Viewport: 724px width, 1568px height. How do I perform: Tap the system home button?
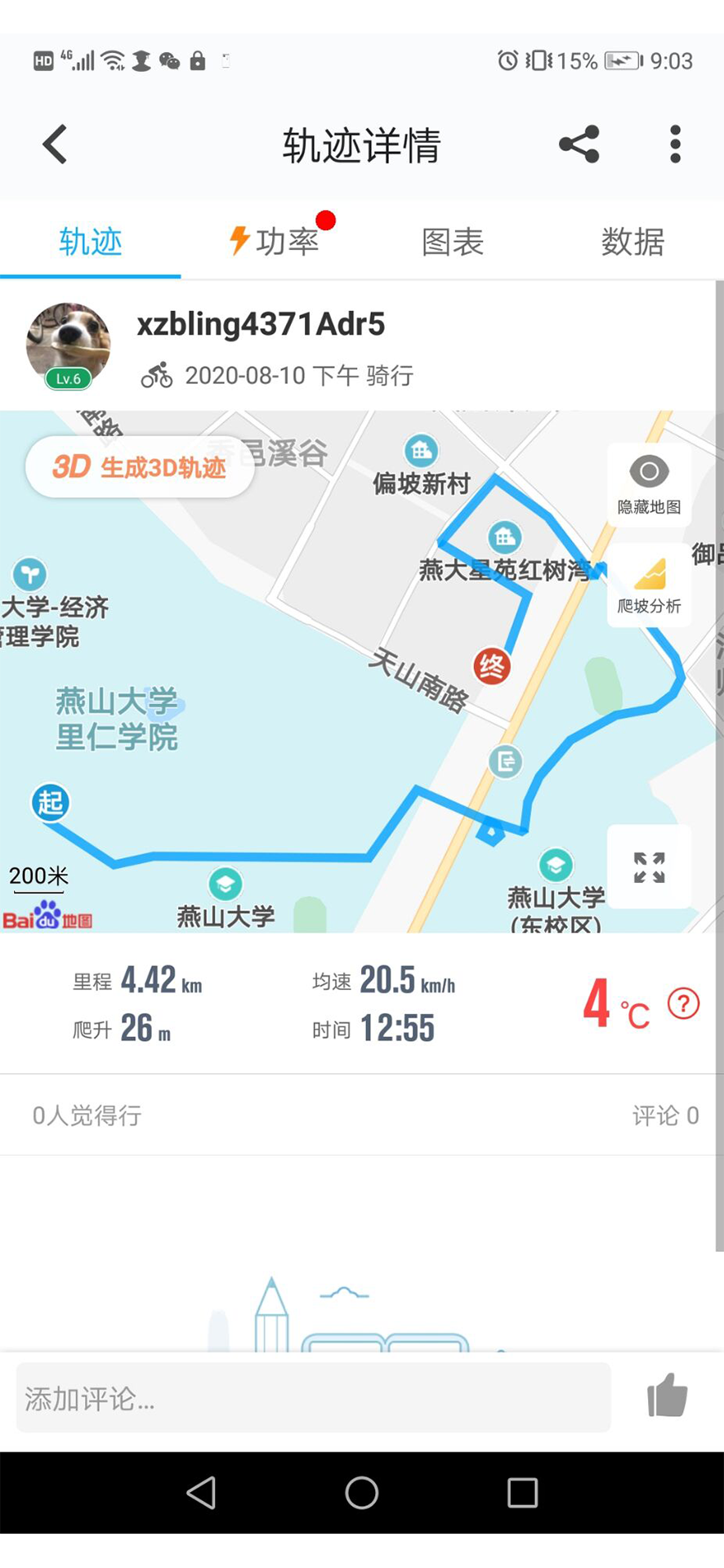click(x=361, y=1493)
